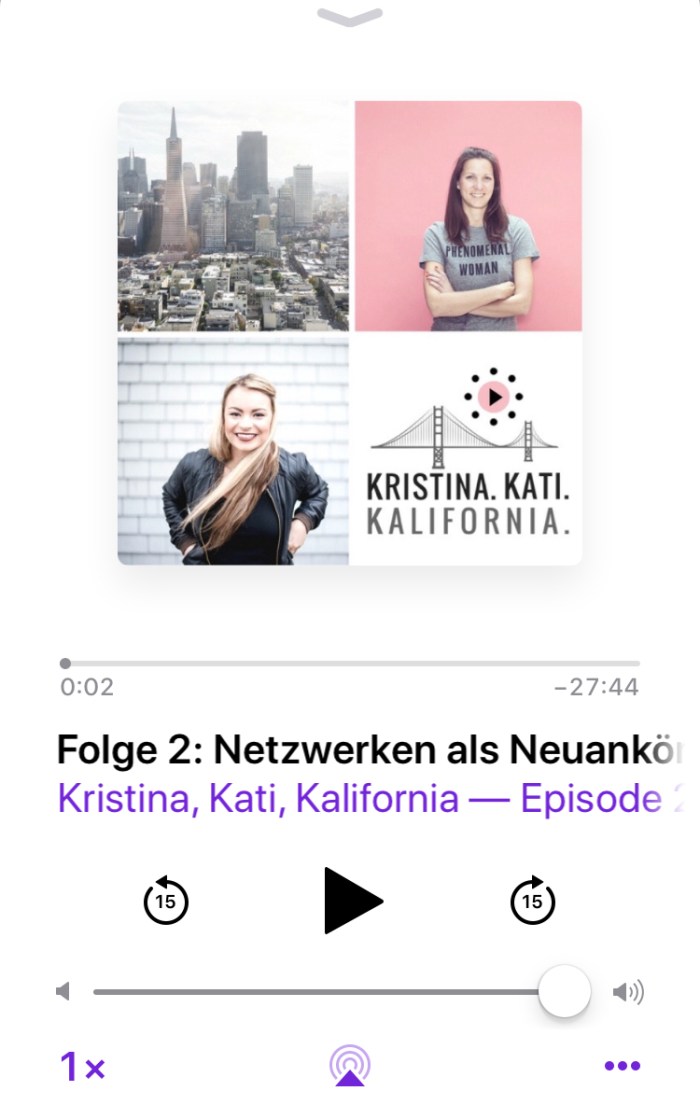Change the 1× playback speed

[x=82, y=1067]
